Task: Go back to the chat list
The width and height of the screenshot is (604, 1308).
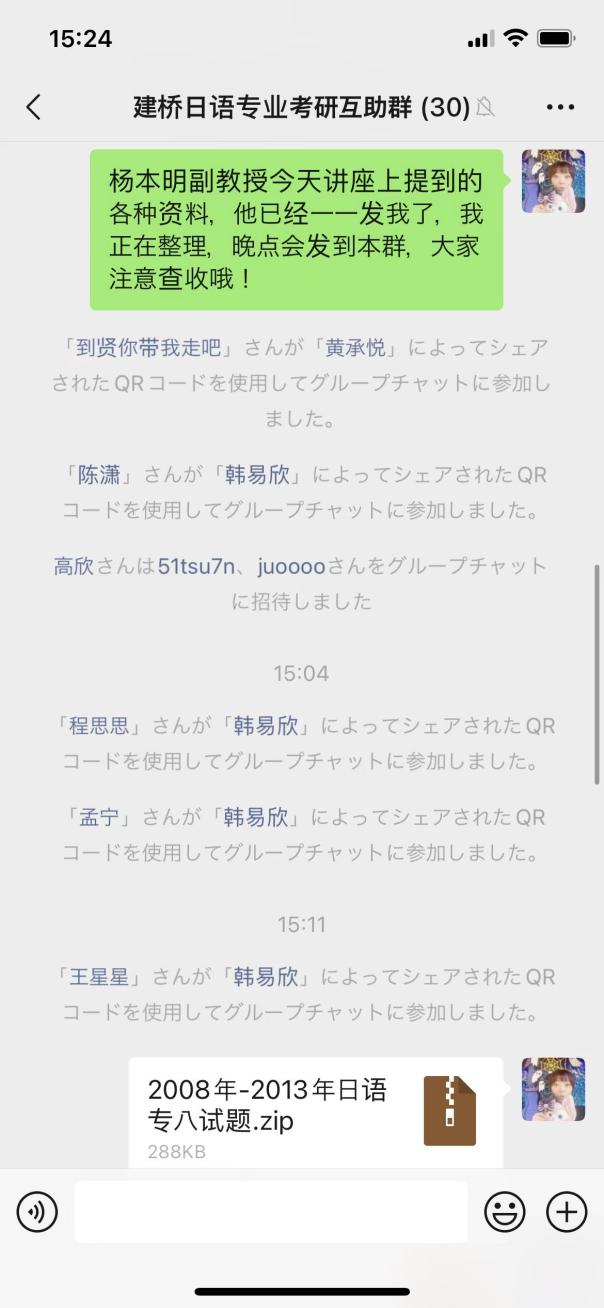Action: (34, 107)
